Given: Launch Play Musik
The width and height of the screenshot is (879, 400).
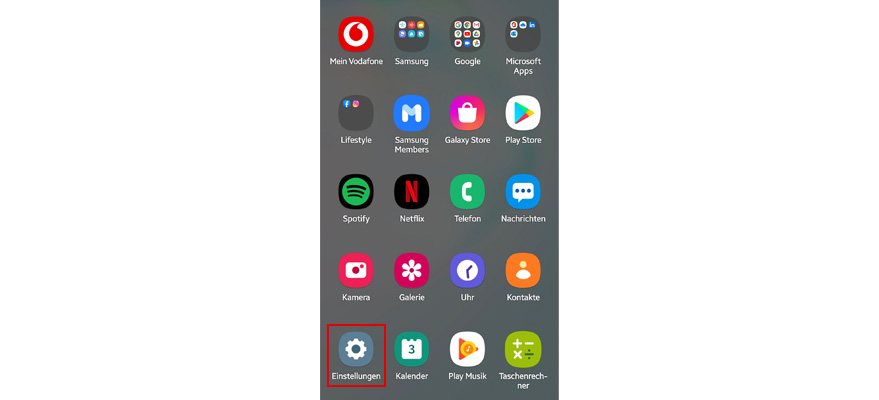Looking at the screenshot, I should [467, 349].
